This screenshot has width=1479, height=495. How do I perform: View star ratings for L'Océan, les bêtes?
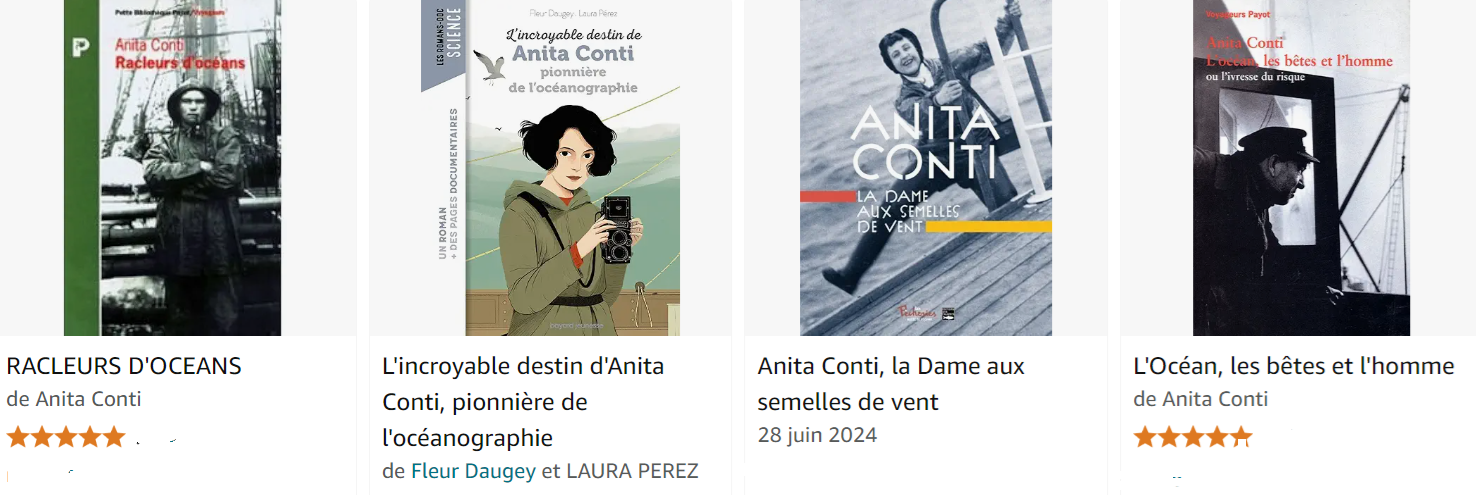tap(1191, 437)
